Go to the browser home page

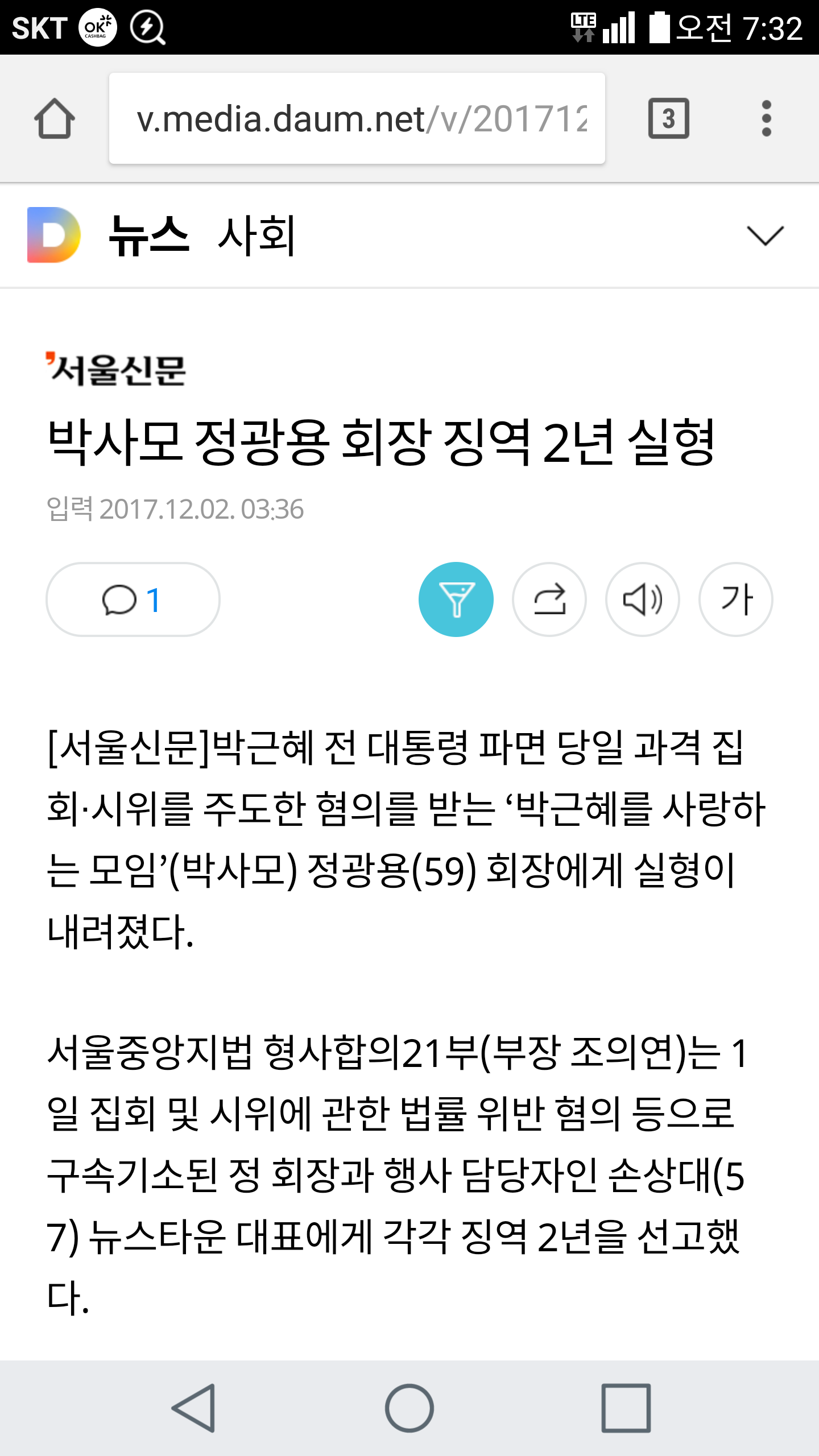tap(55, 118)
